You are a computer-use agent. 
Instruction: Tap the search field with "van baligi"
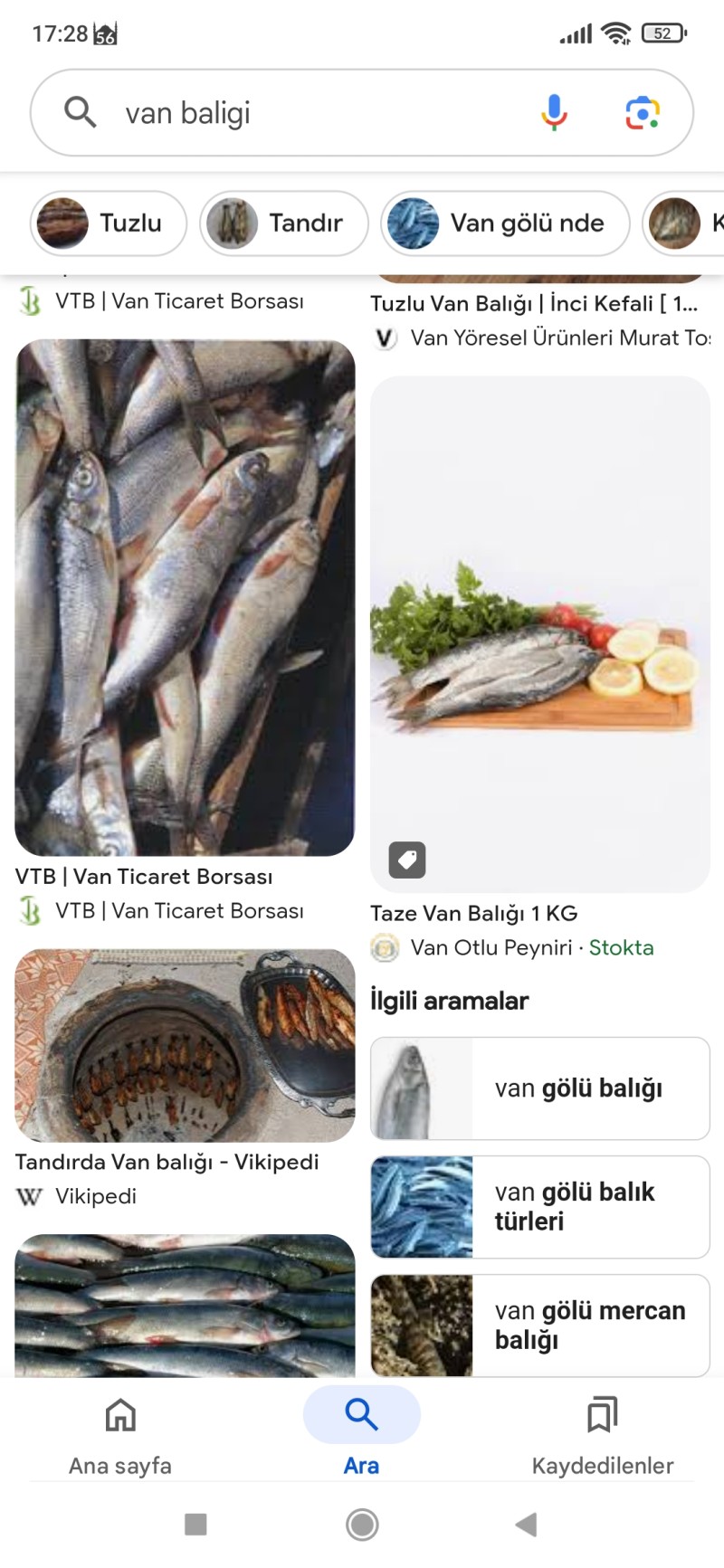[x=308, y=113]
